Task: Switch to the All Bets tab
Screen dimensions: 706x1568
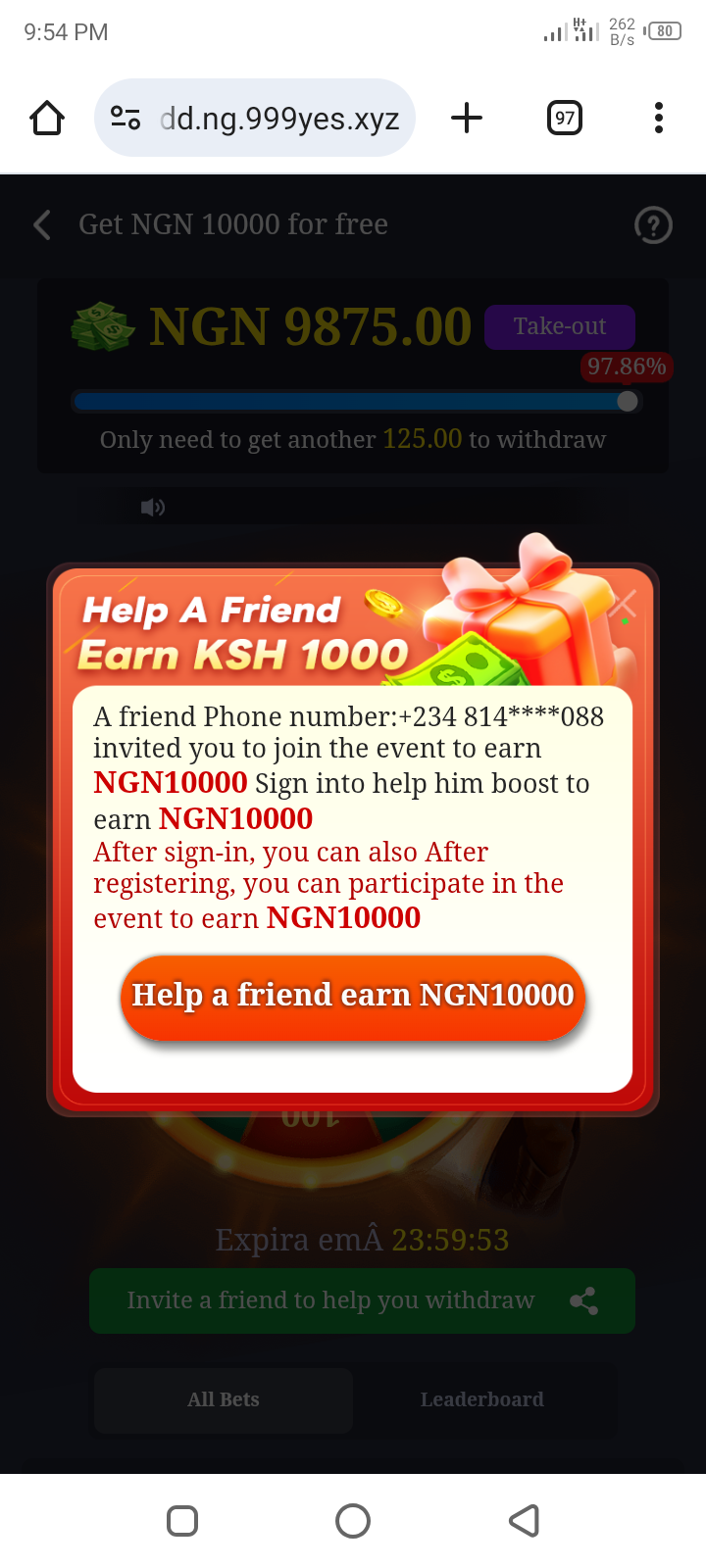Action: (x=224, y=1399)
